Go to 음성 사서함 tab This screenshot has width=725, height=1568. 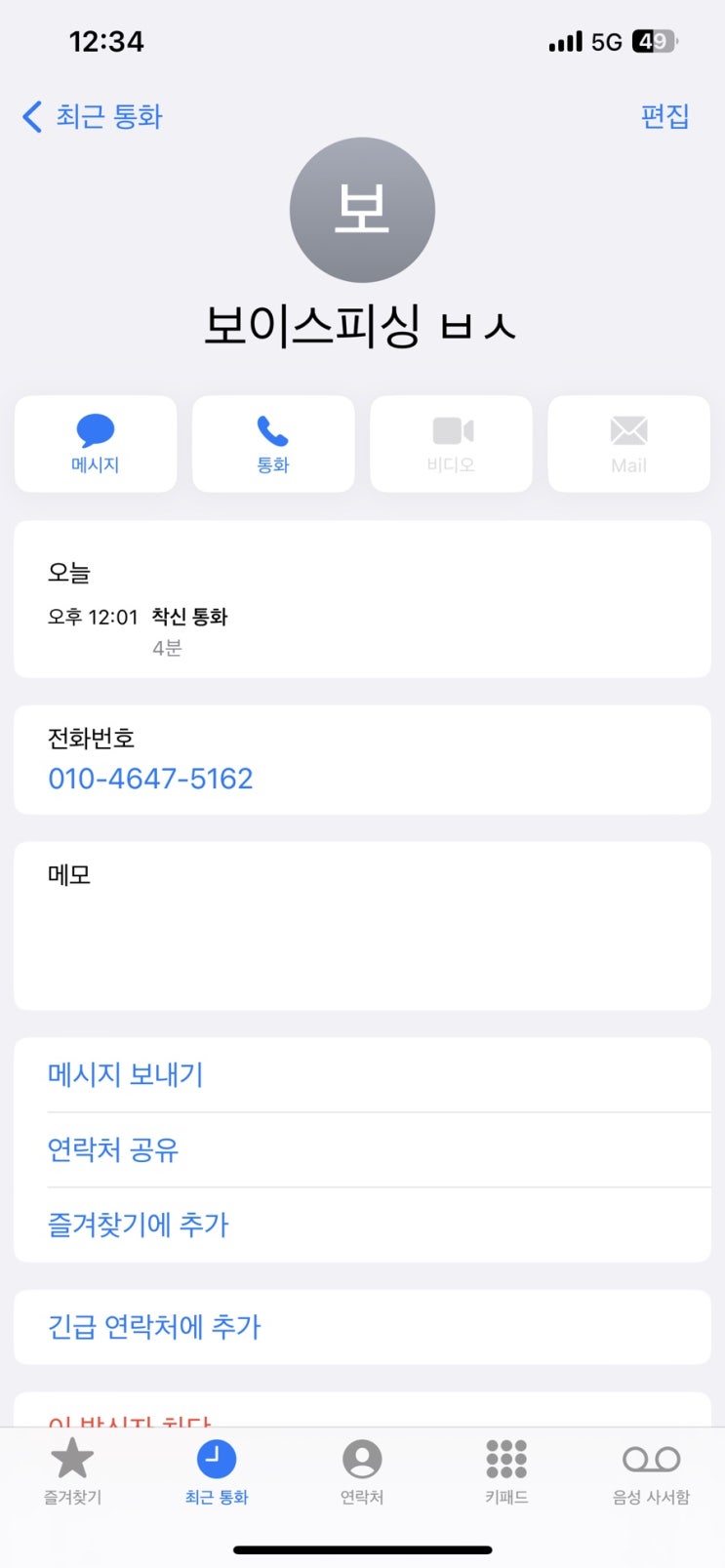point(651,1471)
